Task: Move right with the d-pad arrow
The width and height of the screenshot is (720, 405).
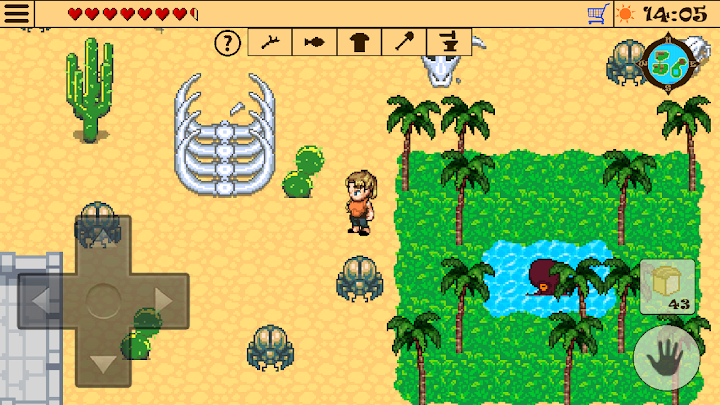Action: 164,300
